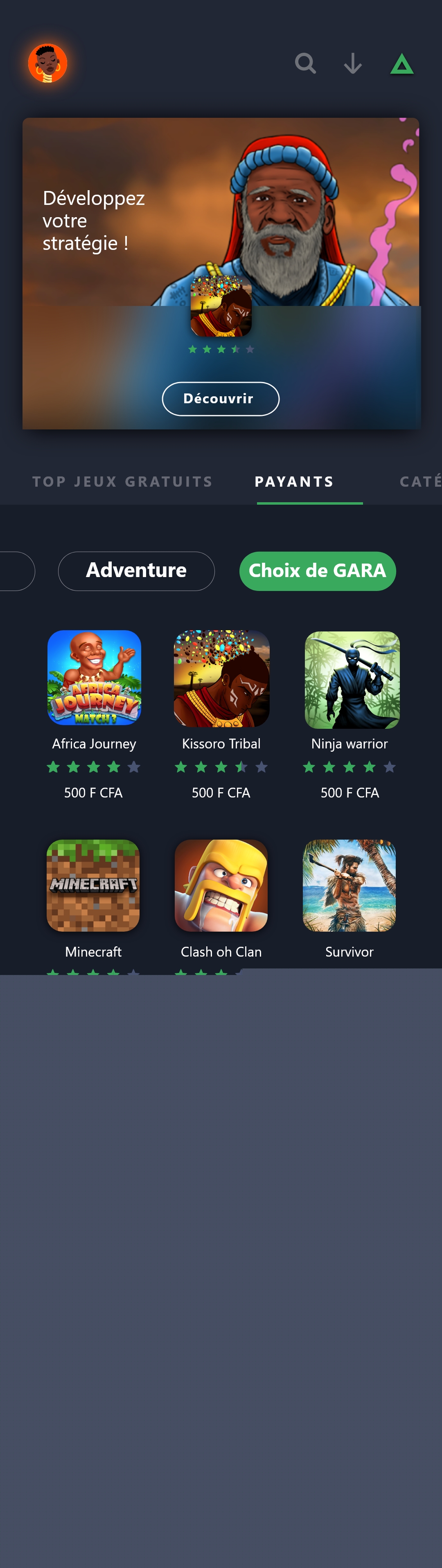442x1568 pixels.
Task: Switch to the Catégories tab
Action: (x=420, y=481)
